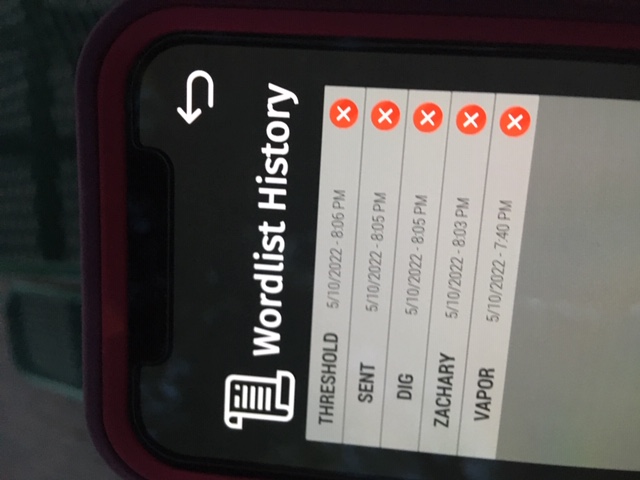Remove the SENT history entry
This screenshot has width=640, height=480.
tap(384, 116)
